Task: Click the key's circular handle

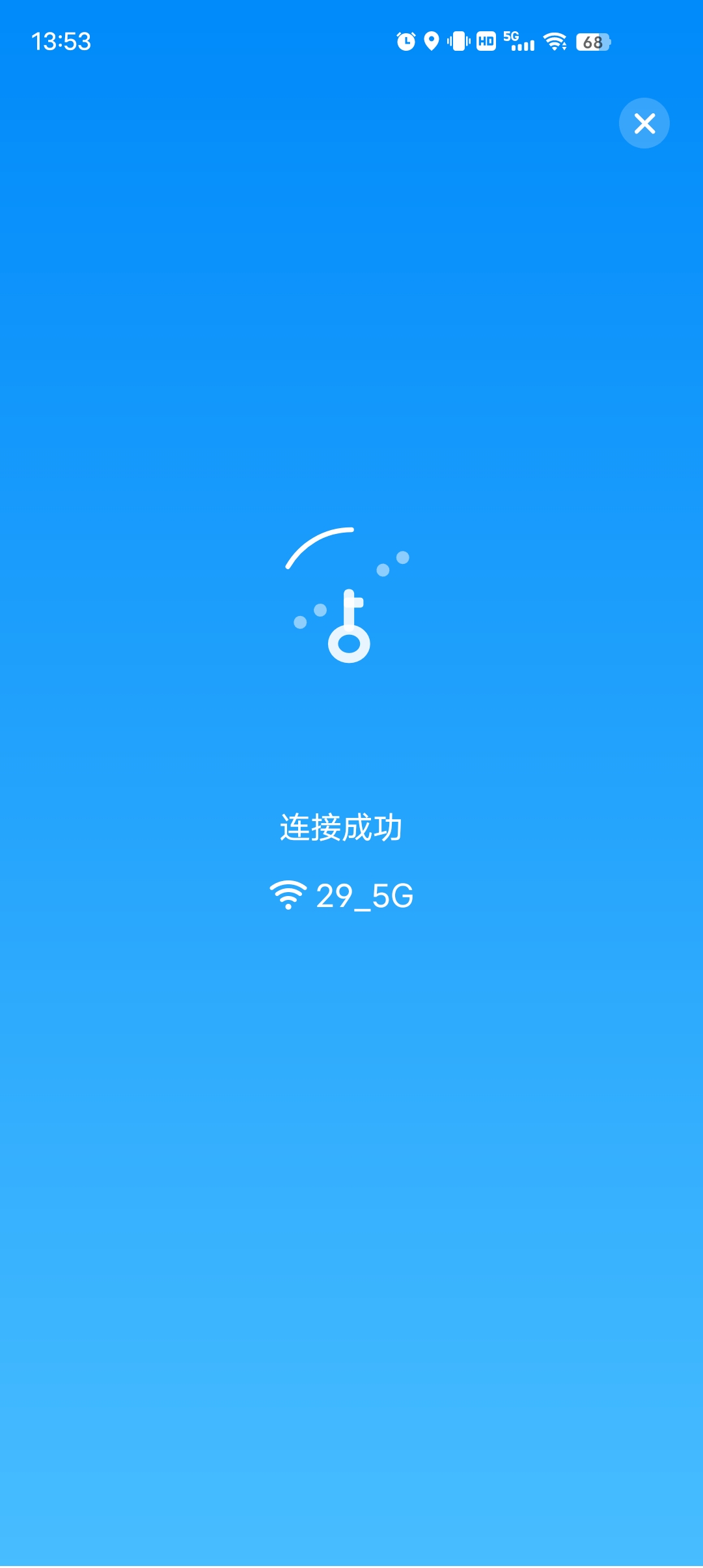Action: (x=350, y=645)
